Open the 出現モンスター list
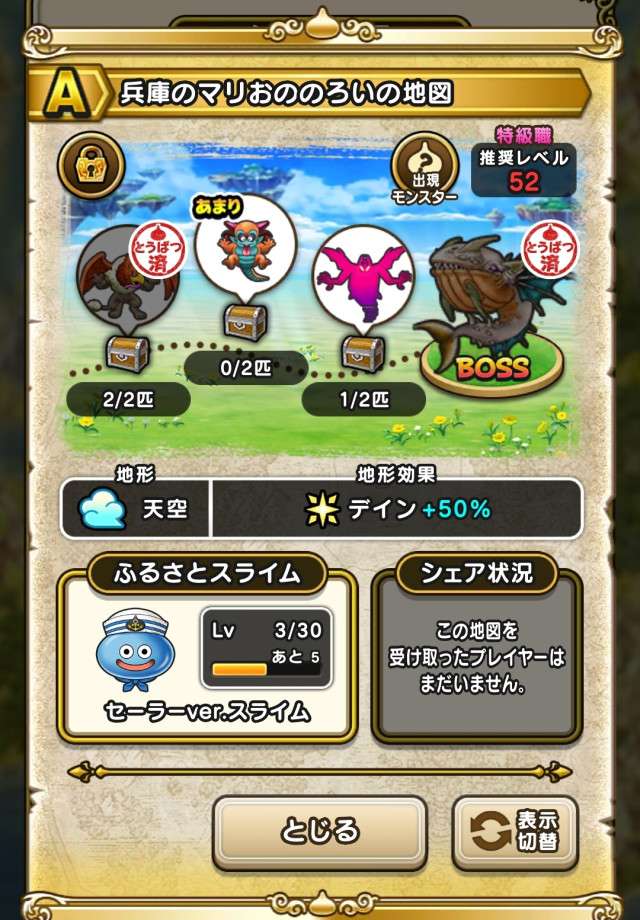 424,168
